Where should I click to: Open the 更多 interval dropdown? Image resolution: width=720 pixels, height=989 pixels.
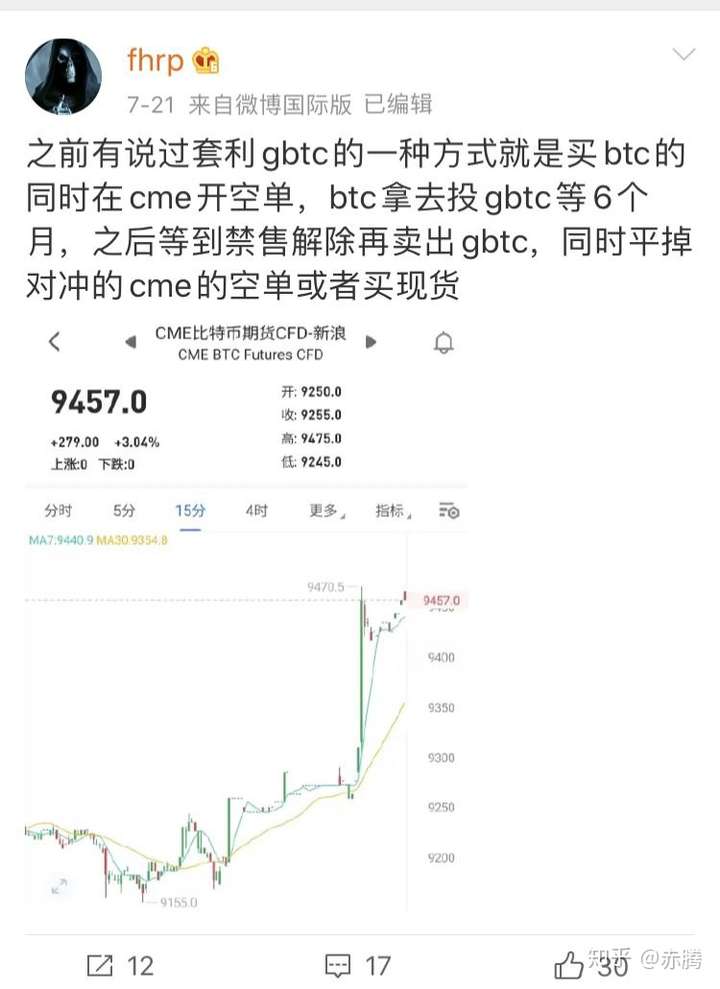(x=320, y=511)
